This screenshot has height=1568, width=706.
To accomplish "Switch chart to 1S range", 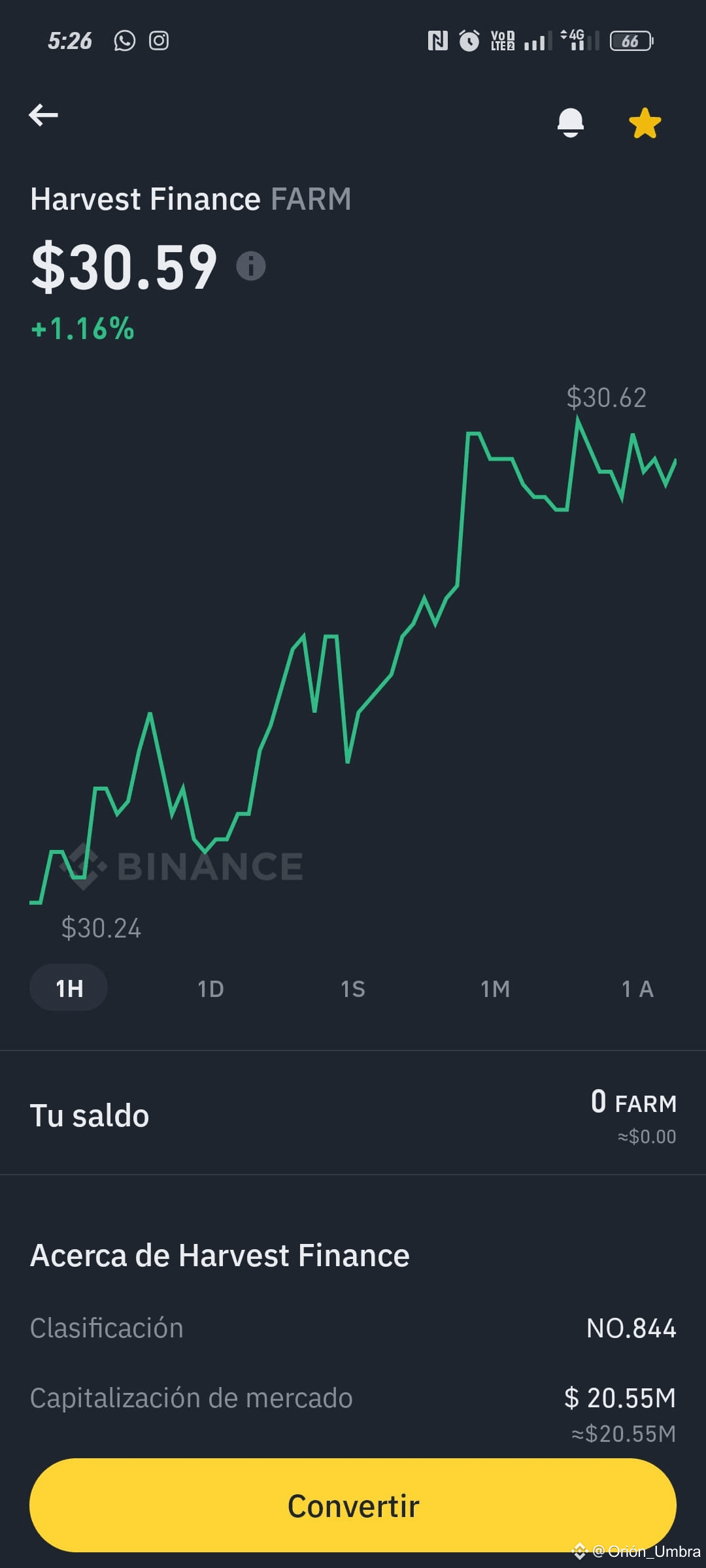I will click(x=352, y=989).
